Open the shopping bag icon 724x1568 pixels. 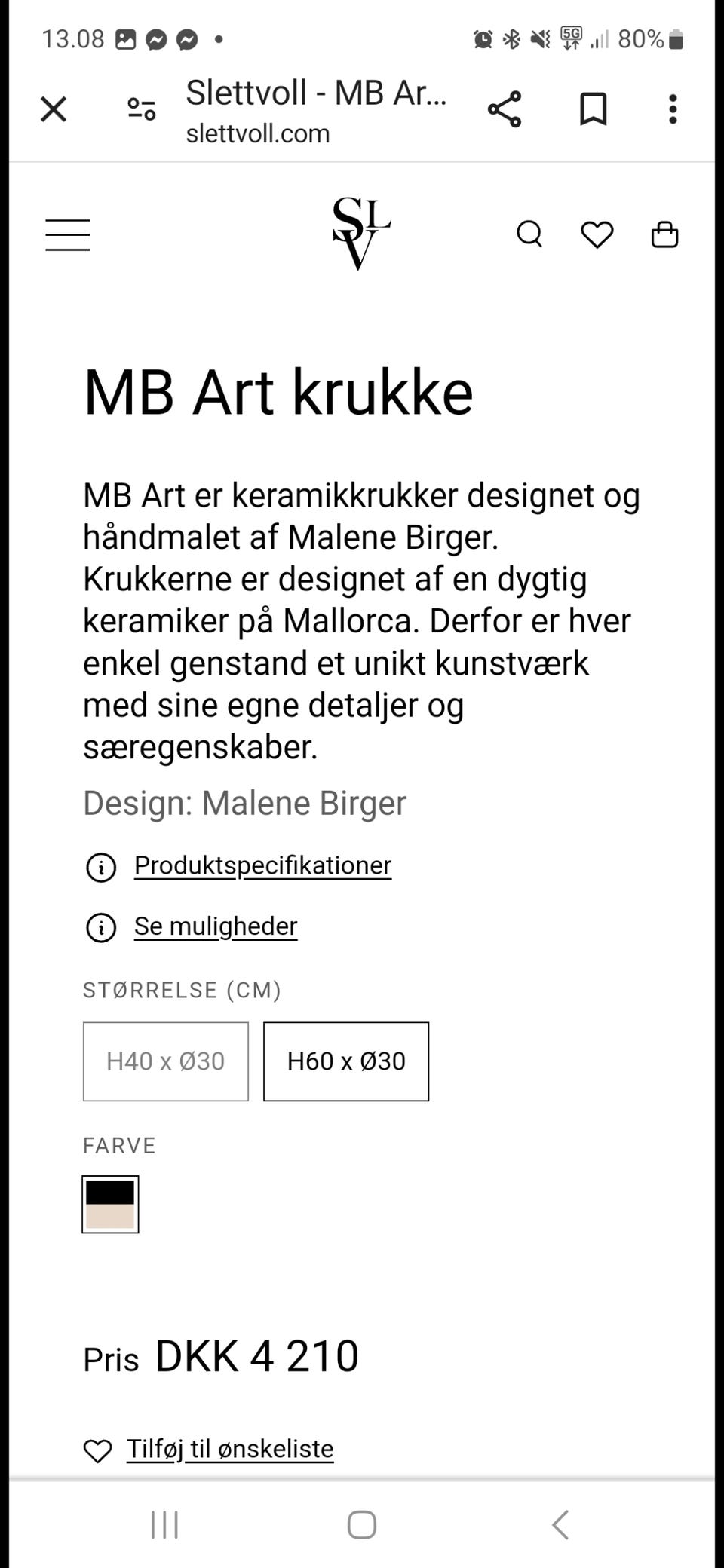point(664,234)
